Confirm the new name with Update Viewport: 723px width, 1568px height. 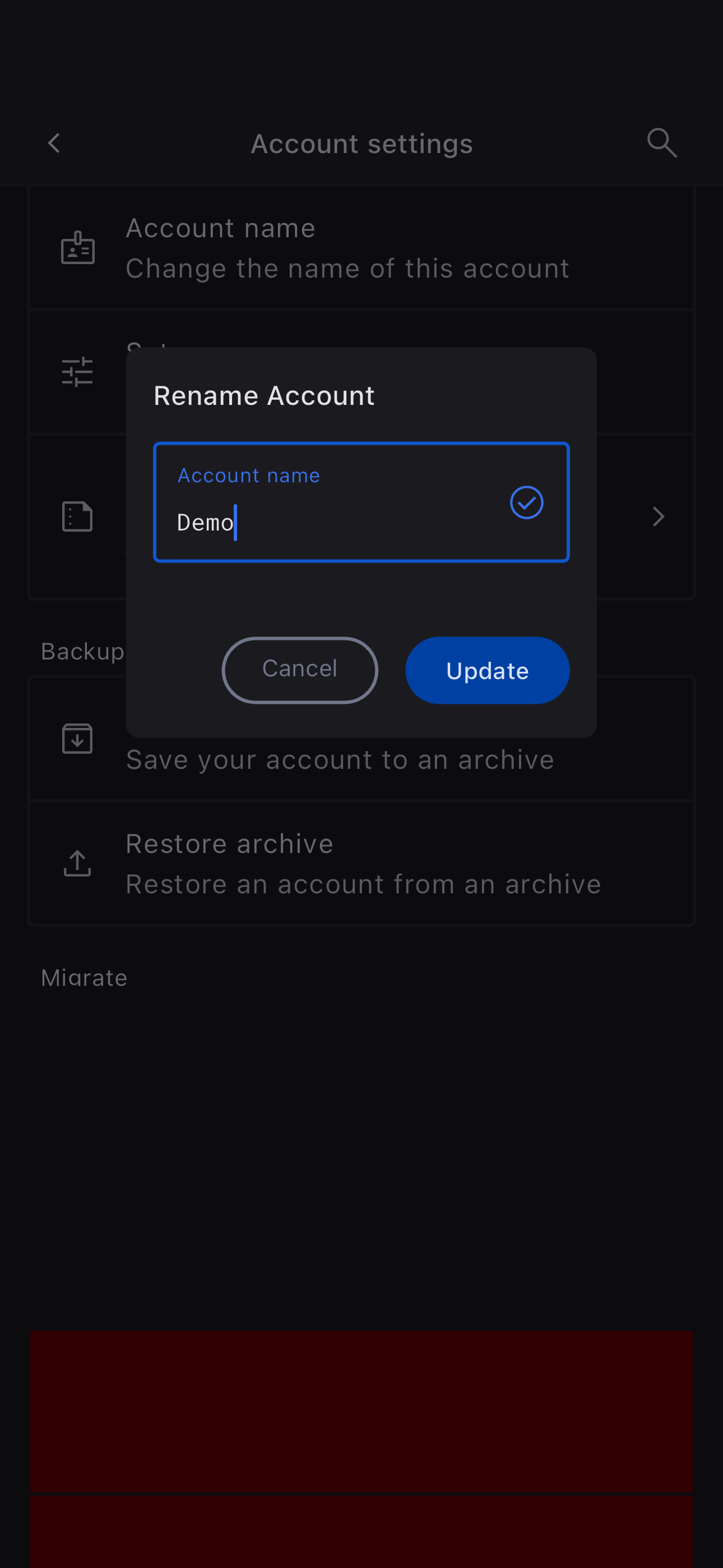pos(487,670)
